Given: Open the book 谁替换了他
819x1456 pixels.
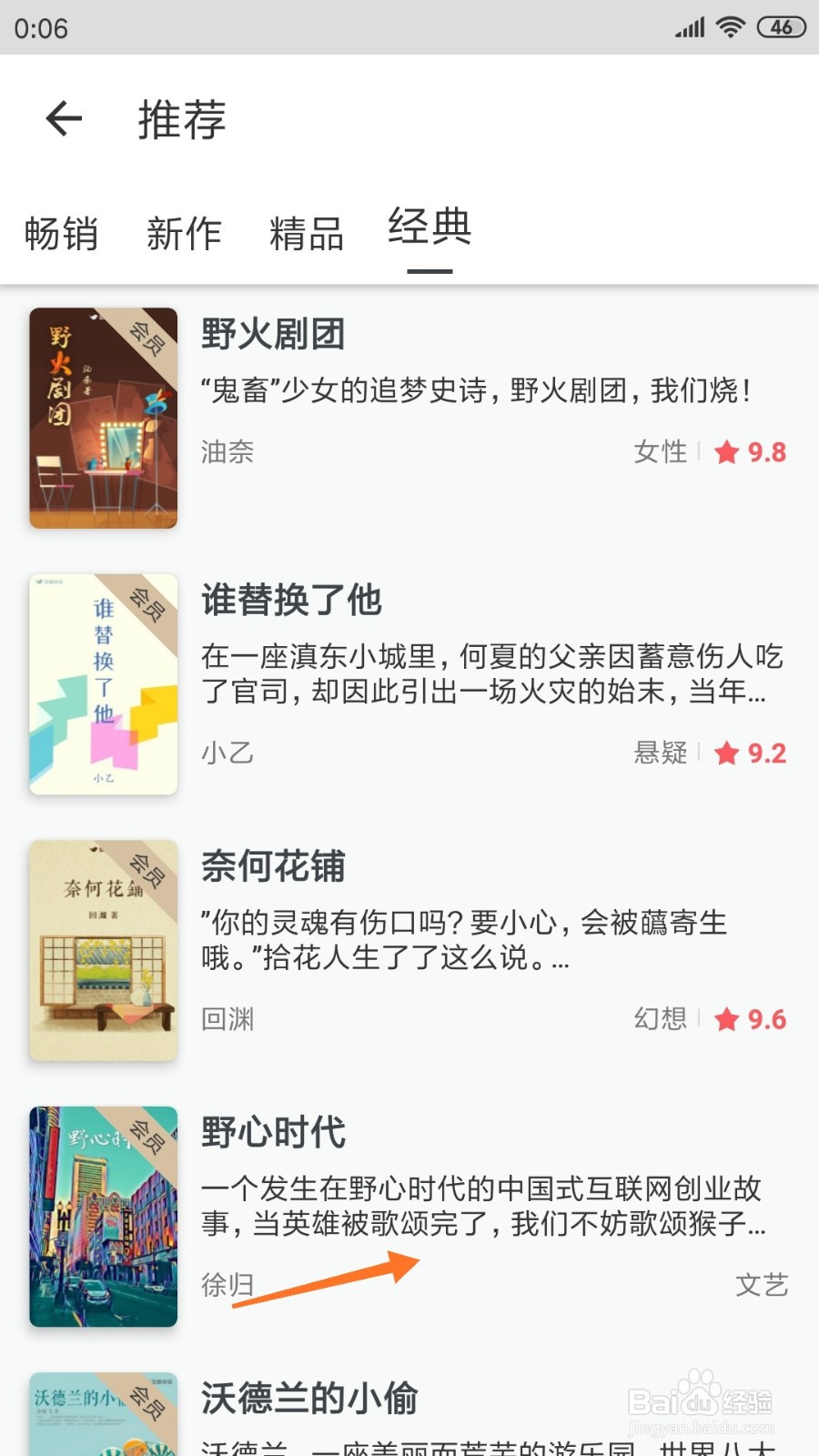Looking at the screenshot, I should coord(409,683).
